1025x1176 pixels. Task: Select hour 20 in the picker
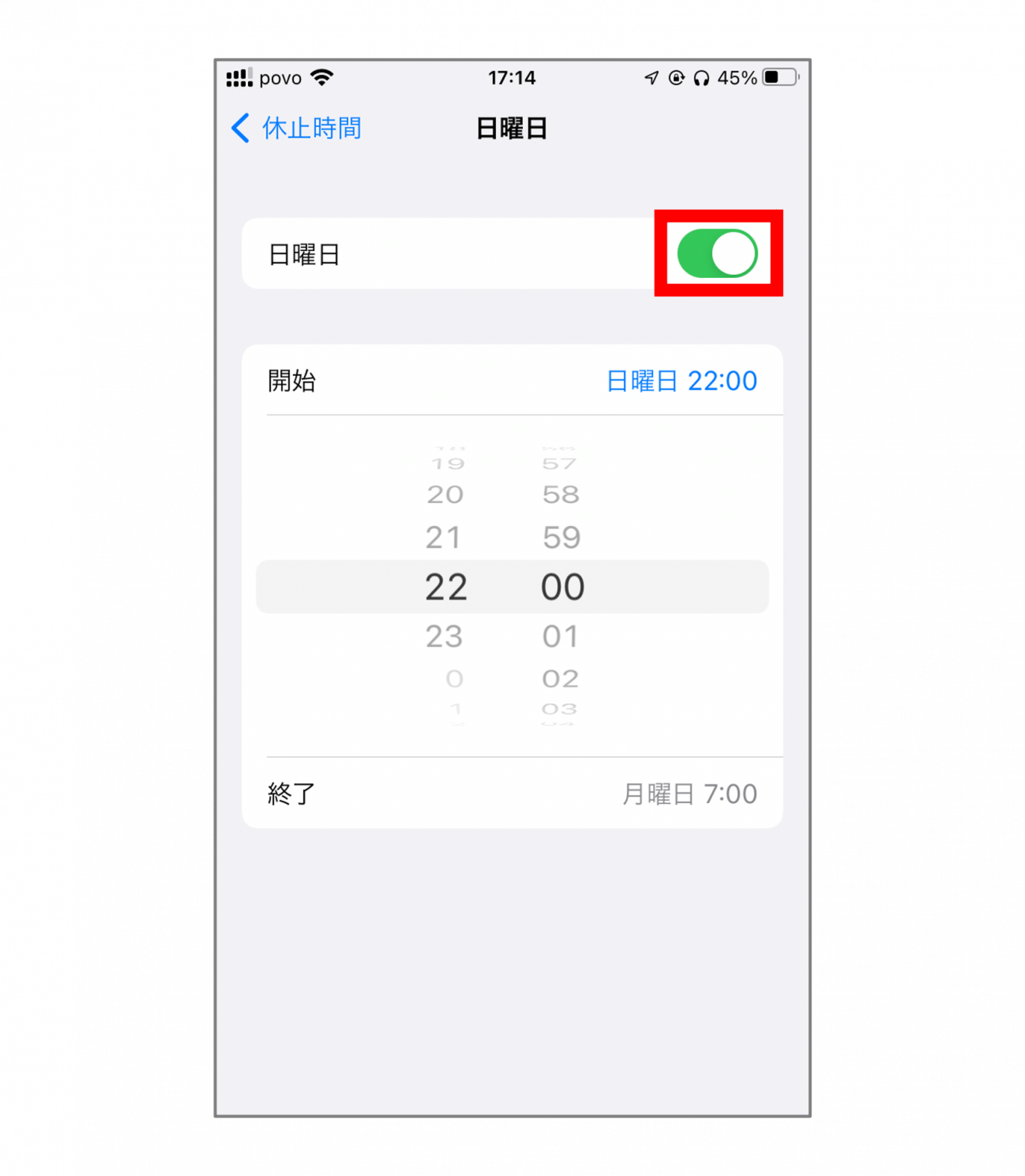click(x=445, y=495)
